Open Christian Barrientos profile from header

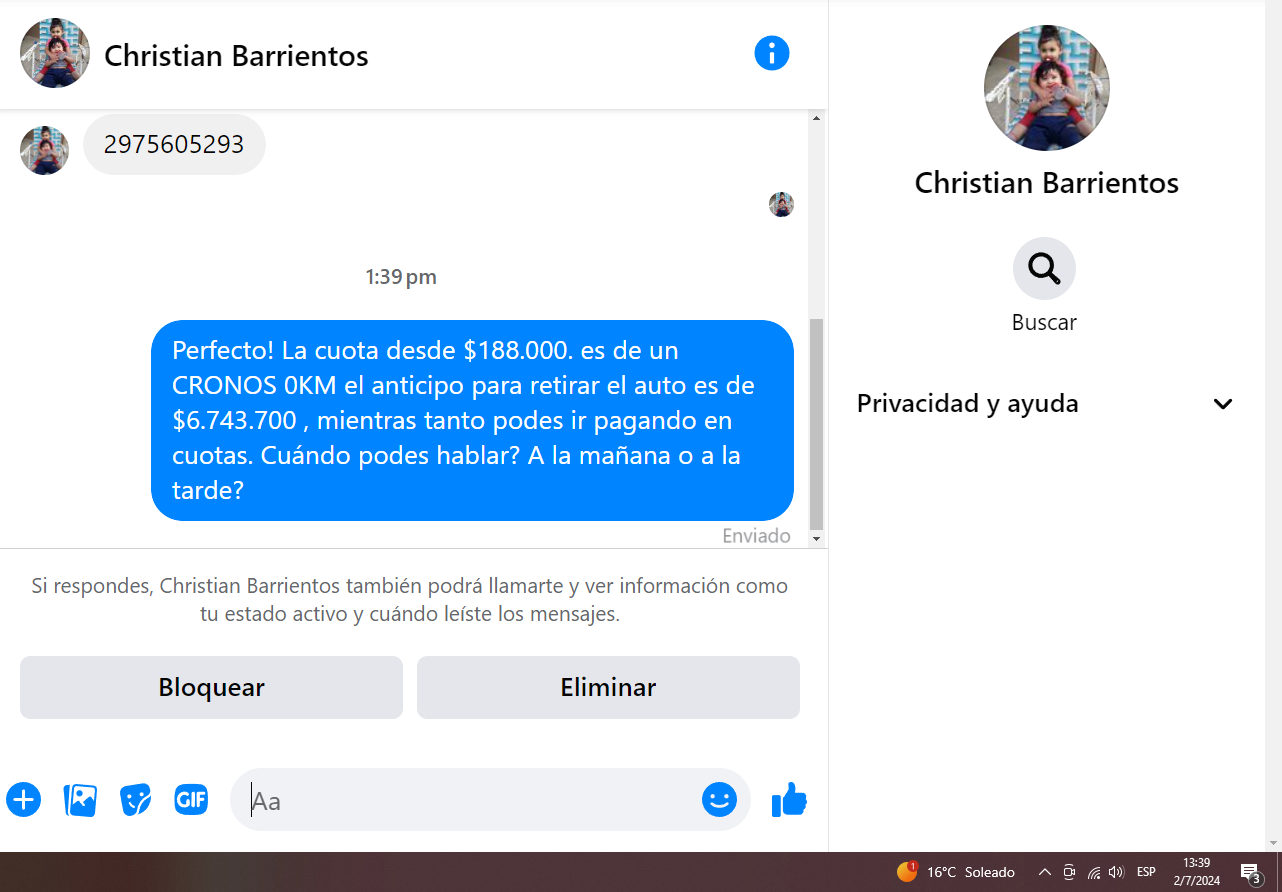[236, 56]
